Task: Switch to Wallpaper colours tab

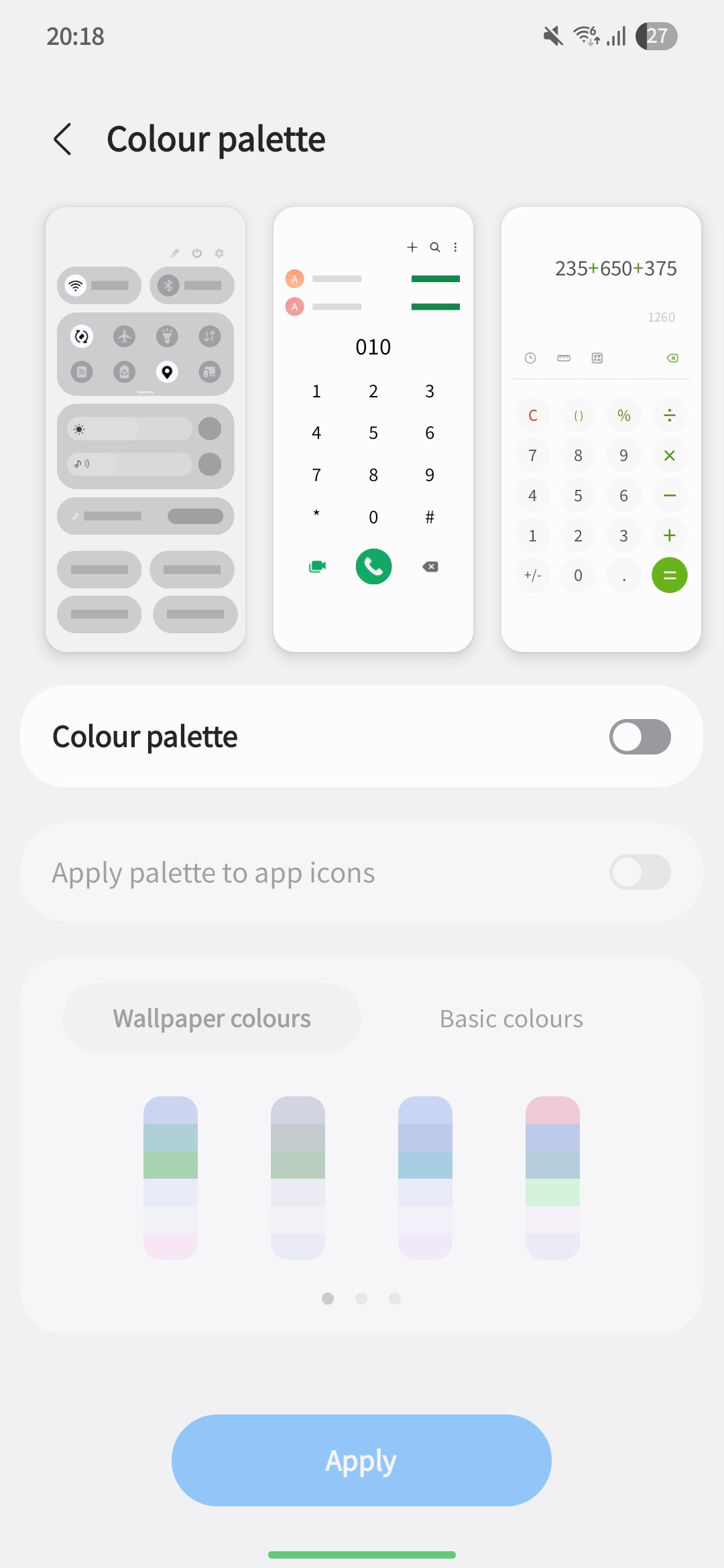Action: click(212, 1018)
